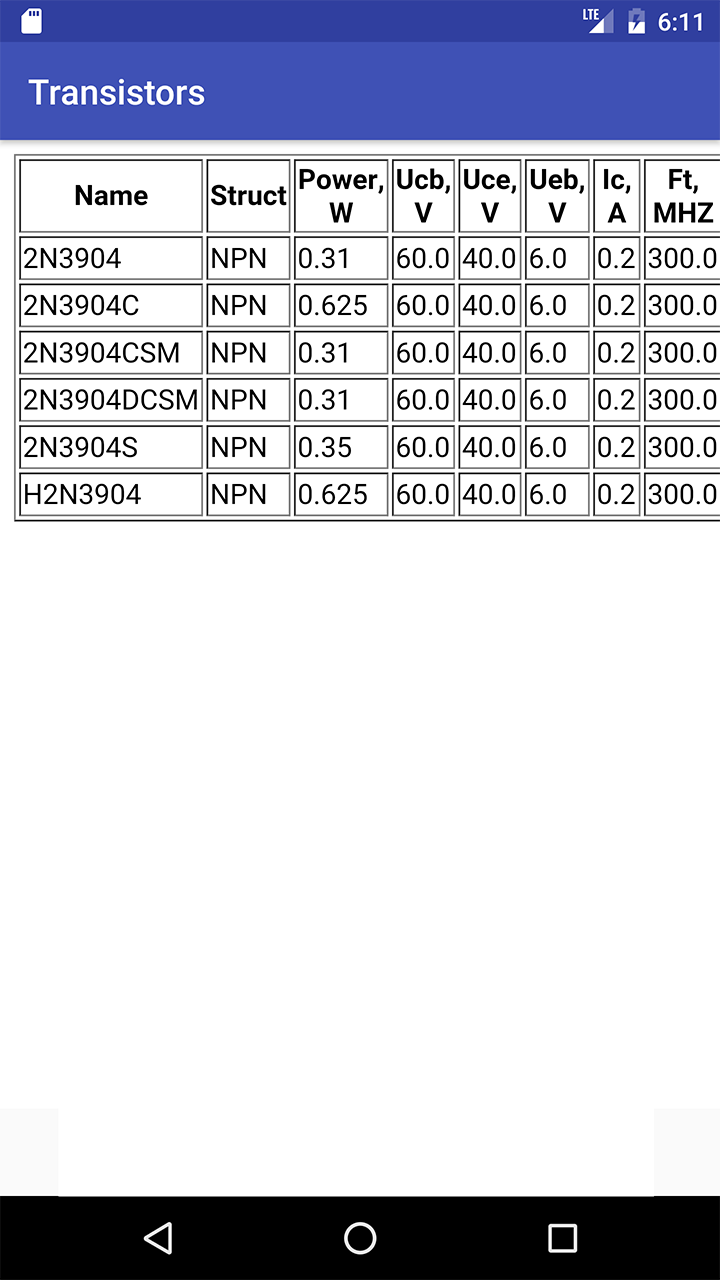The width and height of the screenshot is (720, 1280).
Task: Tap the Ft, MHZ column header
Action: 682,195
